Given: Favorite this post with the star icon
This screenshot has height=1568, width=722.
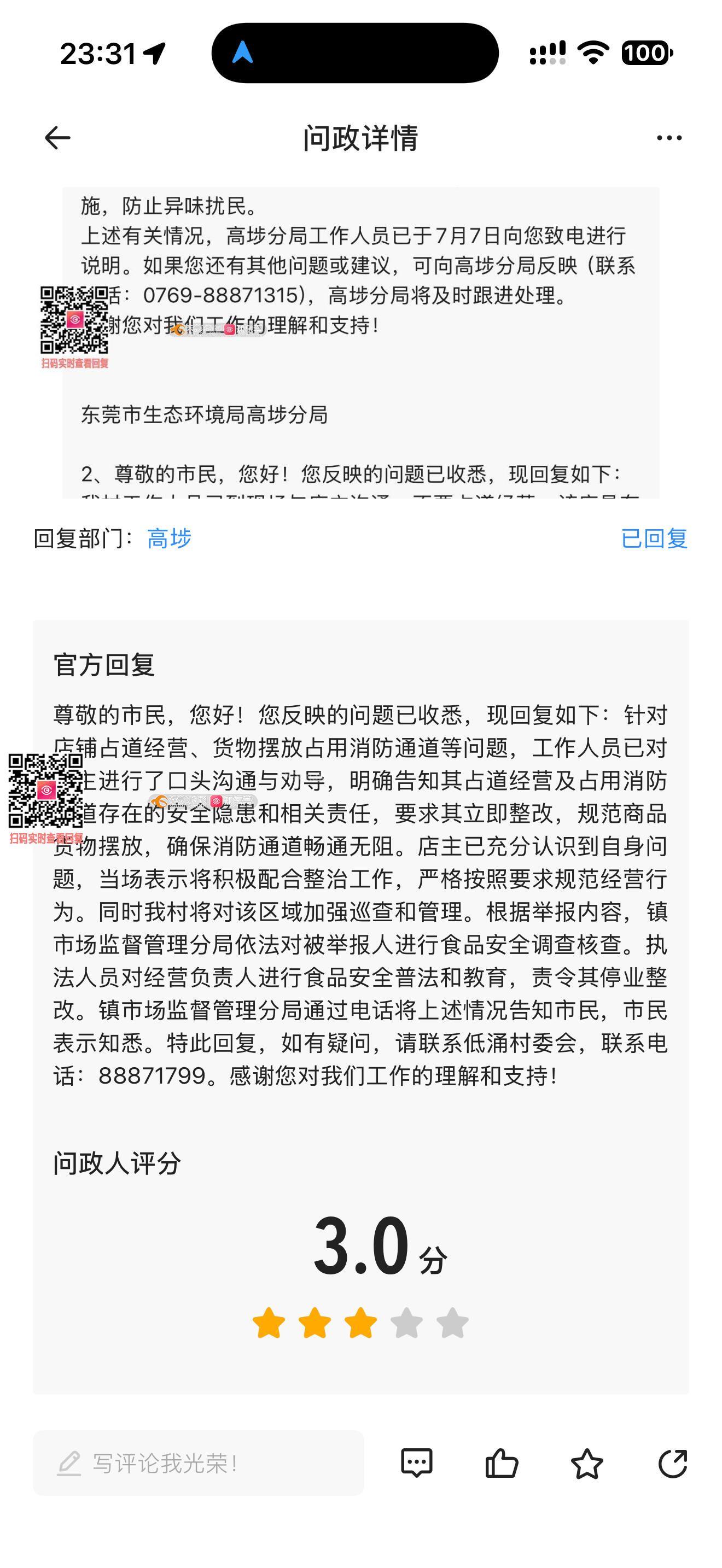Looking at the screenshot, I should [587, 1464].
